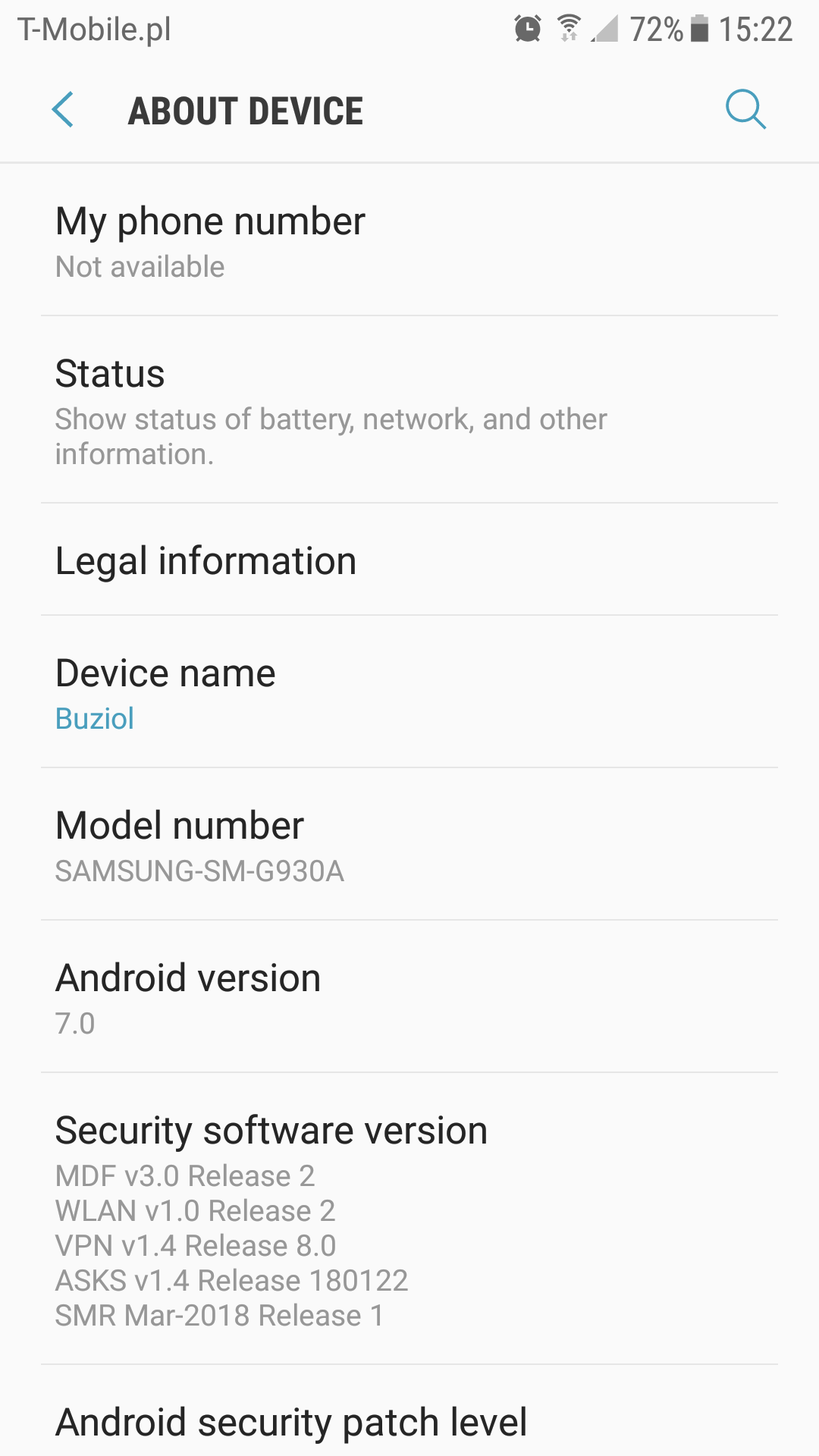Open the search icon in the app bar
The width and height of the screenshot is (819, 1456).
[745, 110]
